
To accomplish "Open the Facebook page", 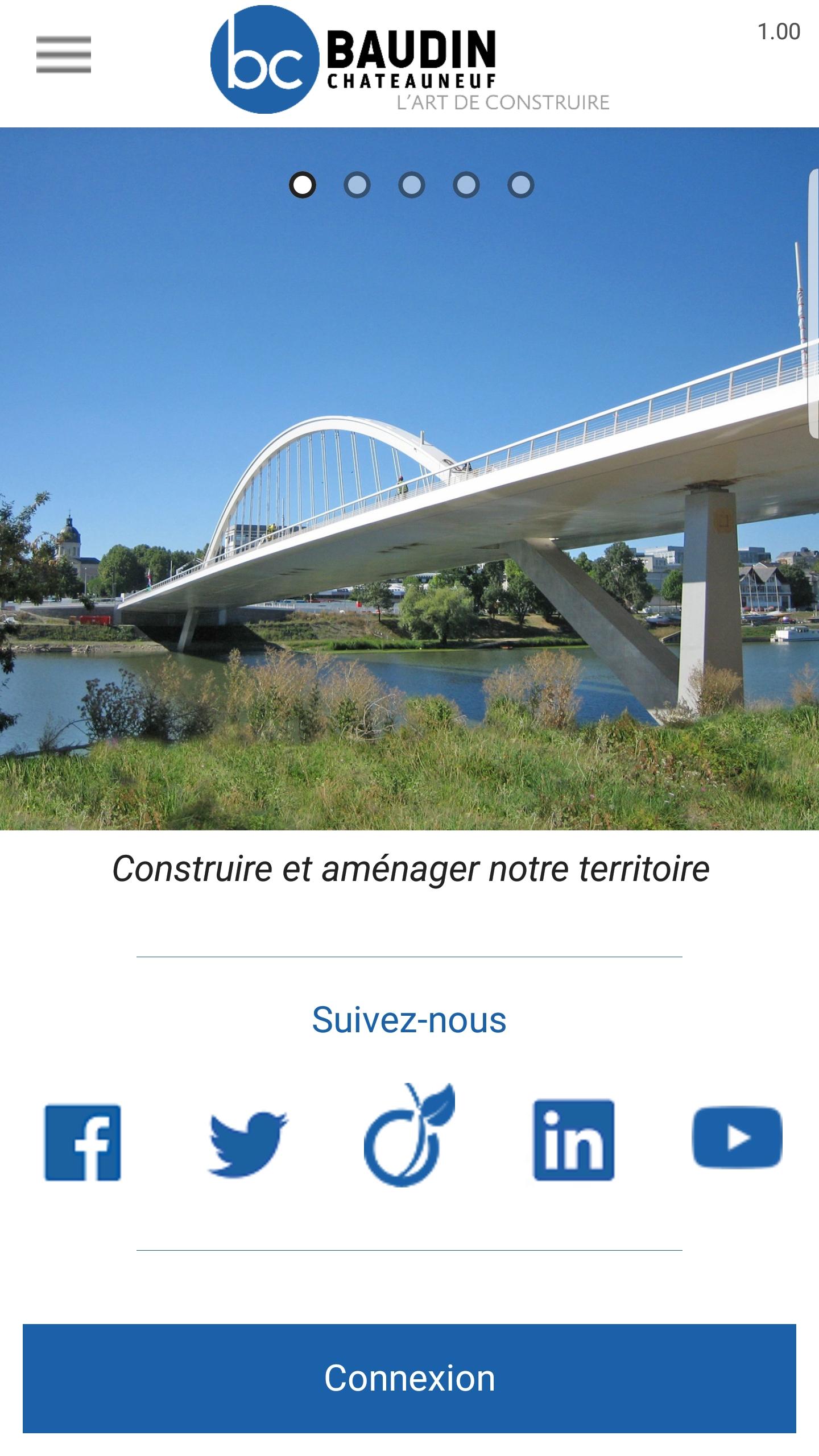I will 83,1142.
